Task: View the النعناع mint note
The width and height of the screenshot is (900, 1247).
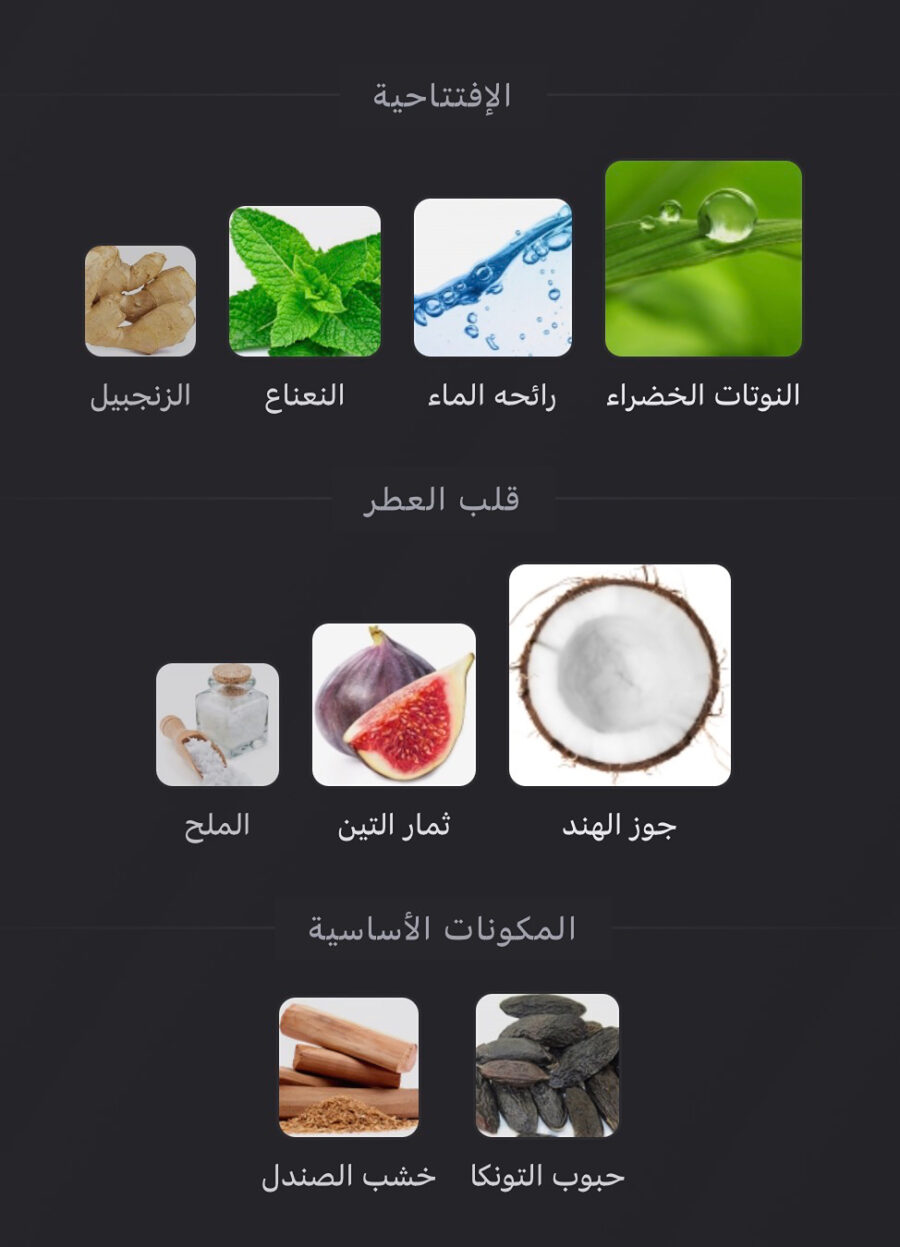Action: pos(305,281)
